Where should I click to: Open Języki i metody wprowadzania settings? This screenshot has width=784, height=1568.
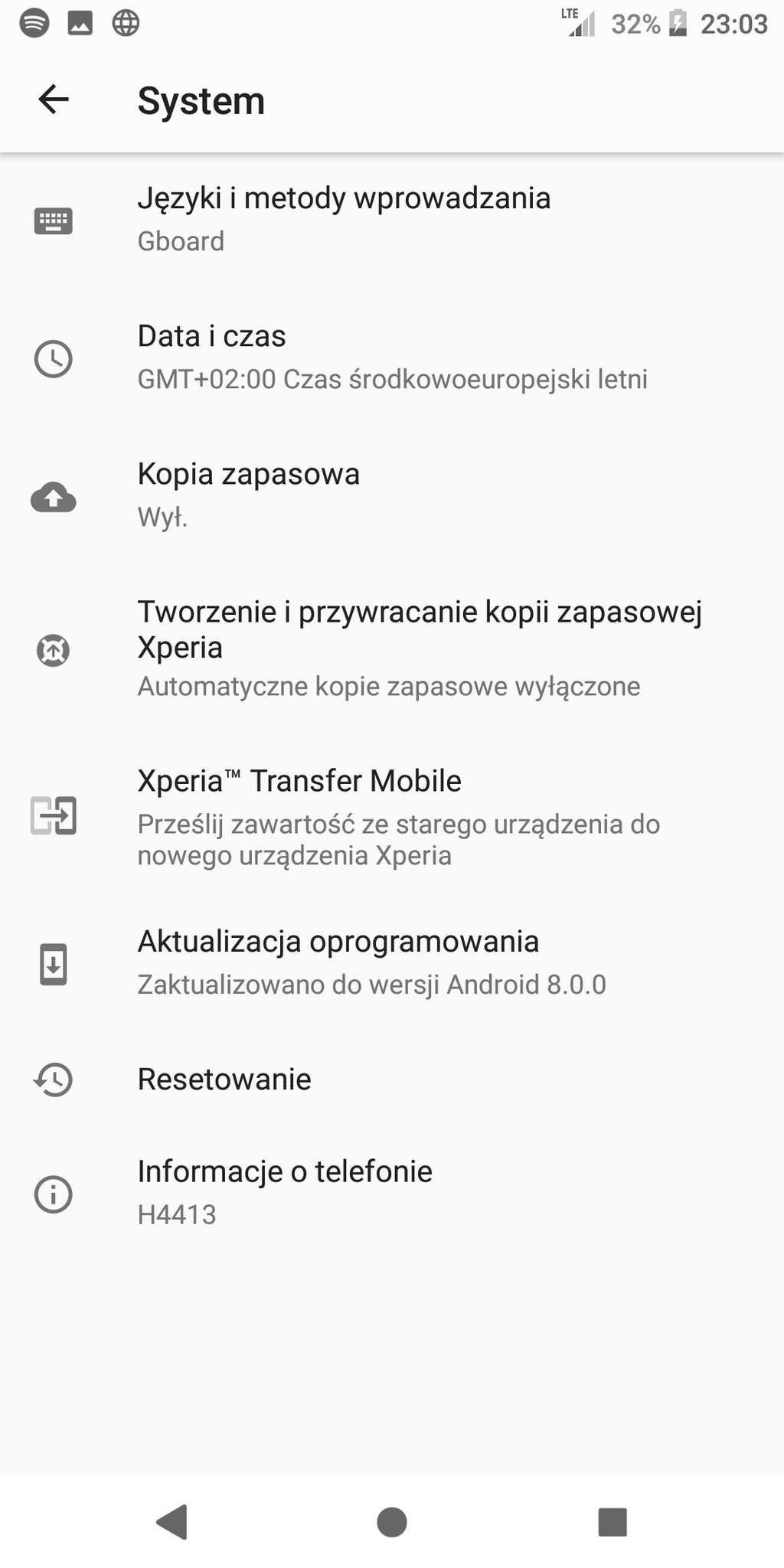click(x=392, y=220)
